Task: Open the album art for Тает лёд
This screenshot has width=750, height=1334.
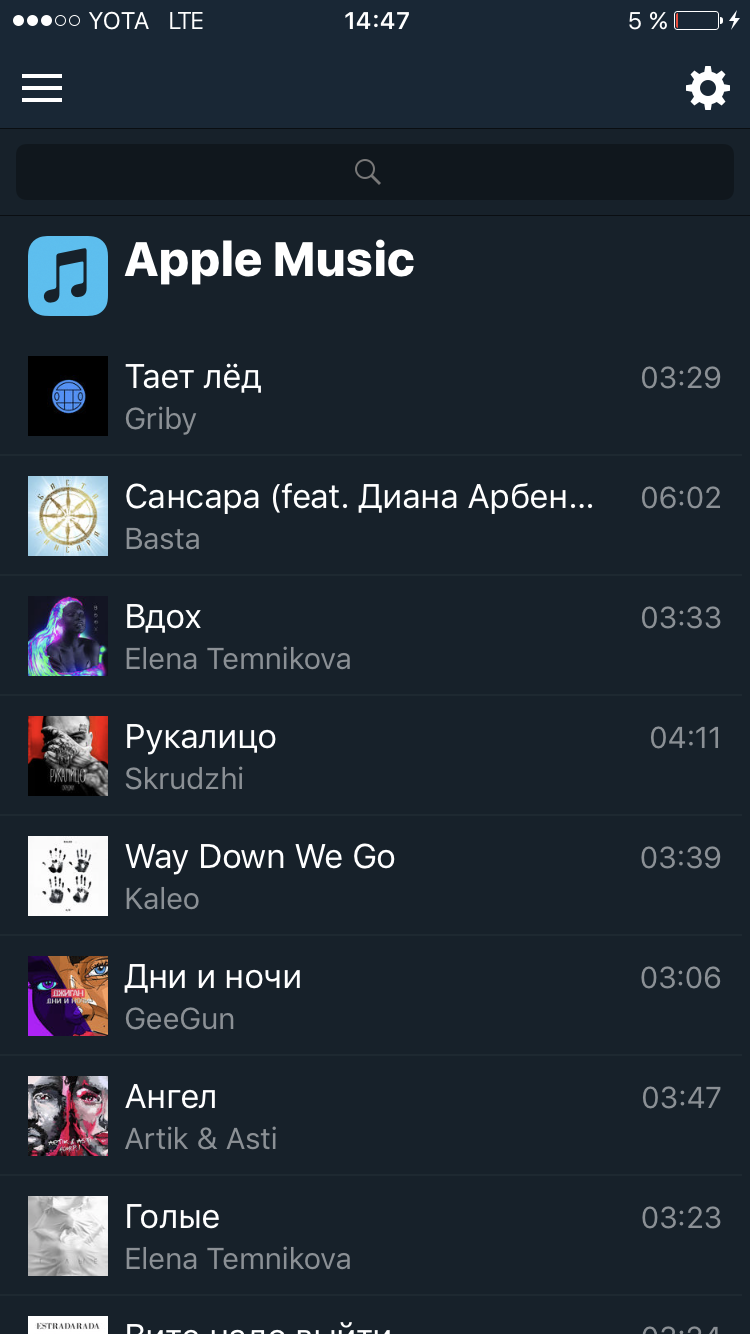Action: pyautogui.click(x=67, y=396)
